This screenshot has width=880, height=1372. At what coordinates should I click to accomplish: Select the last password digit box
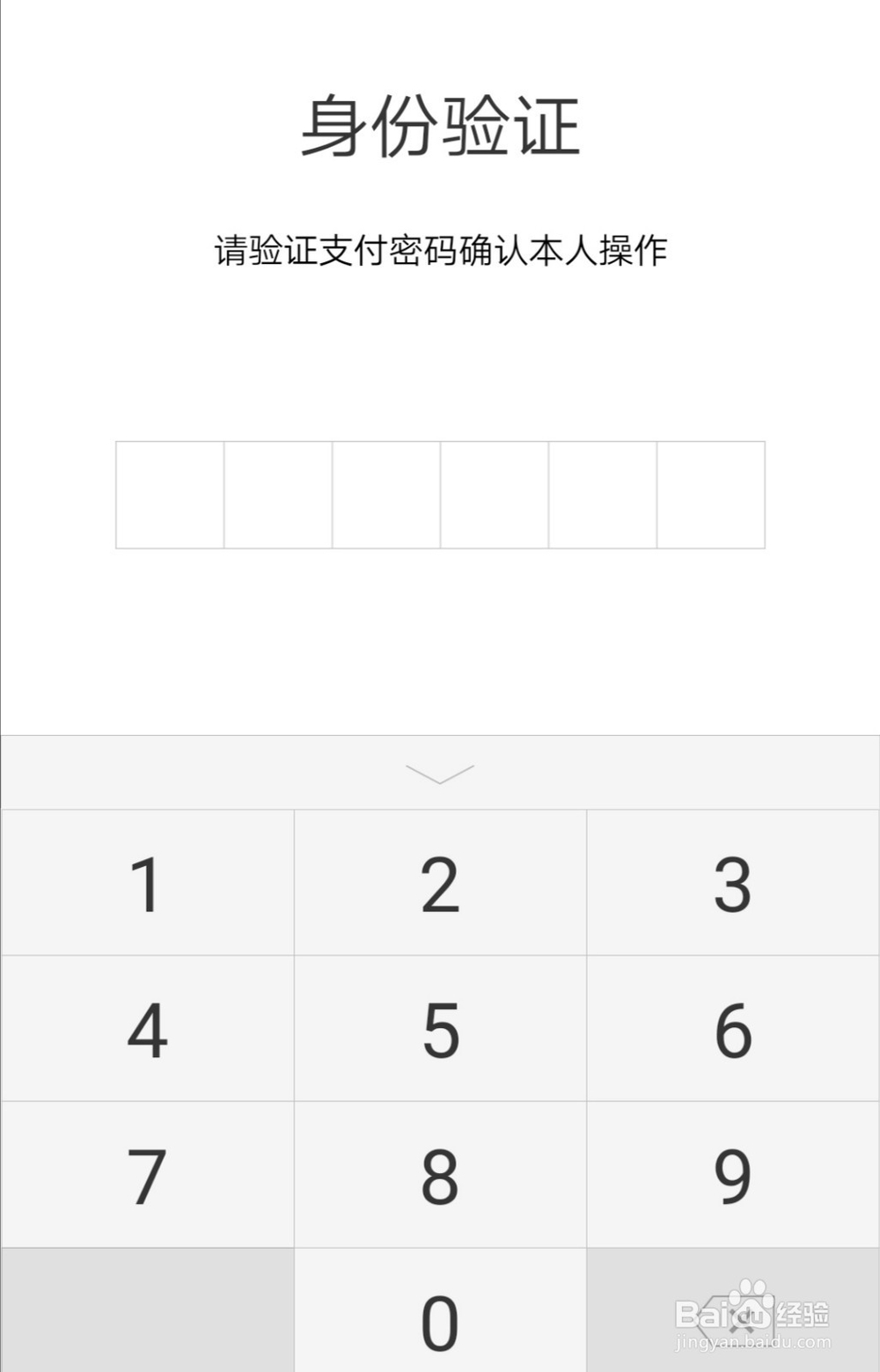tap(711, 495)
